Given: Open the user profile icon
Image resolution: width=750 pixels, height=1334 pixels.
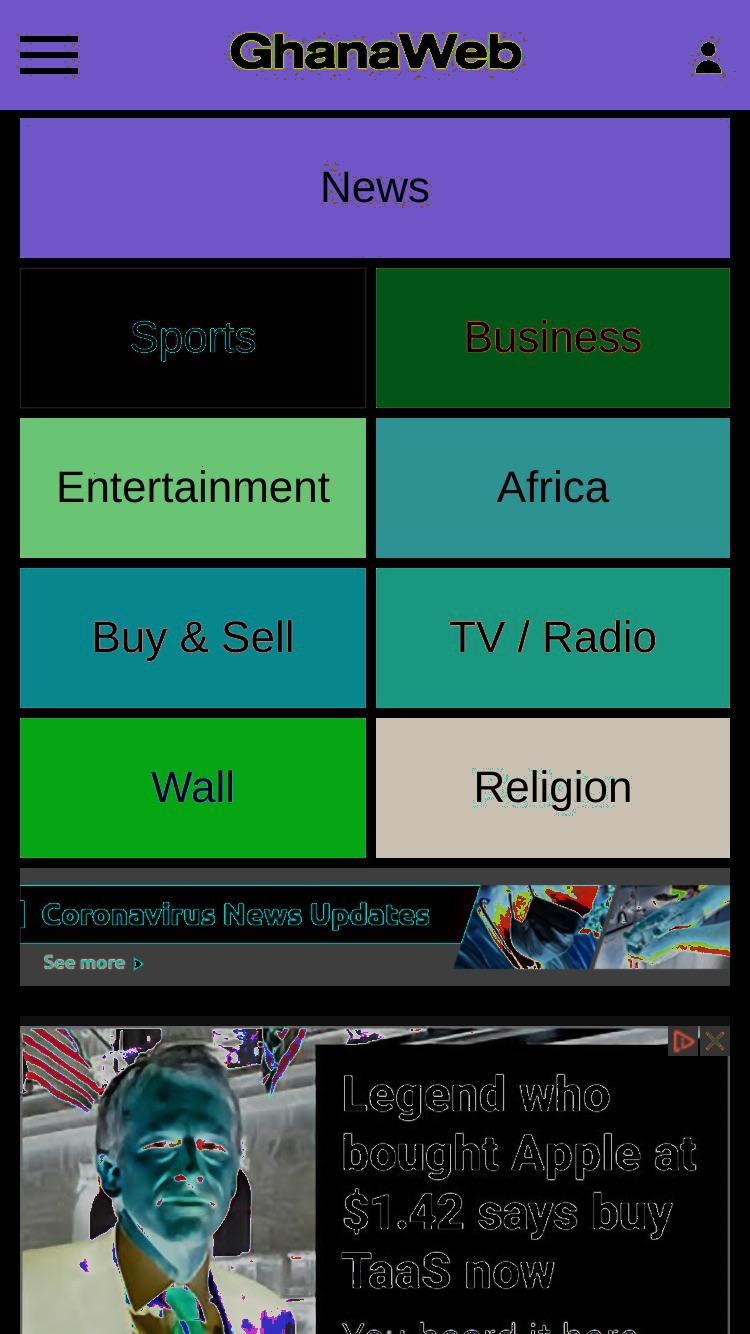Looking at the screenshot, I should 708,57.
